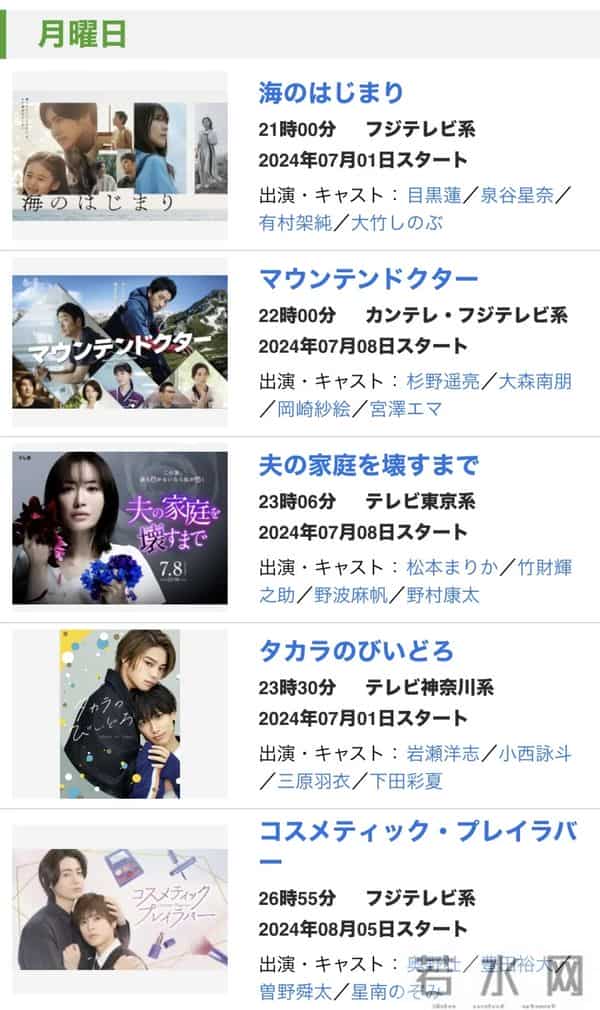Screen dimensions: 600x1010
Task: Open cast member 大森南朋's page
Action: pos(535,381)
